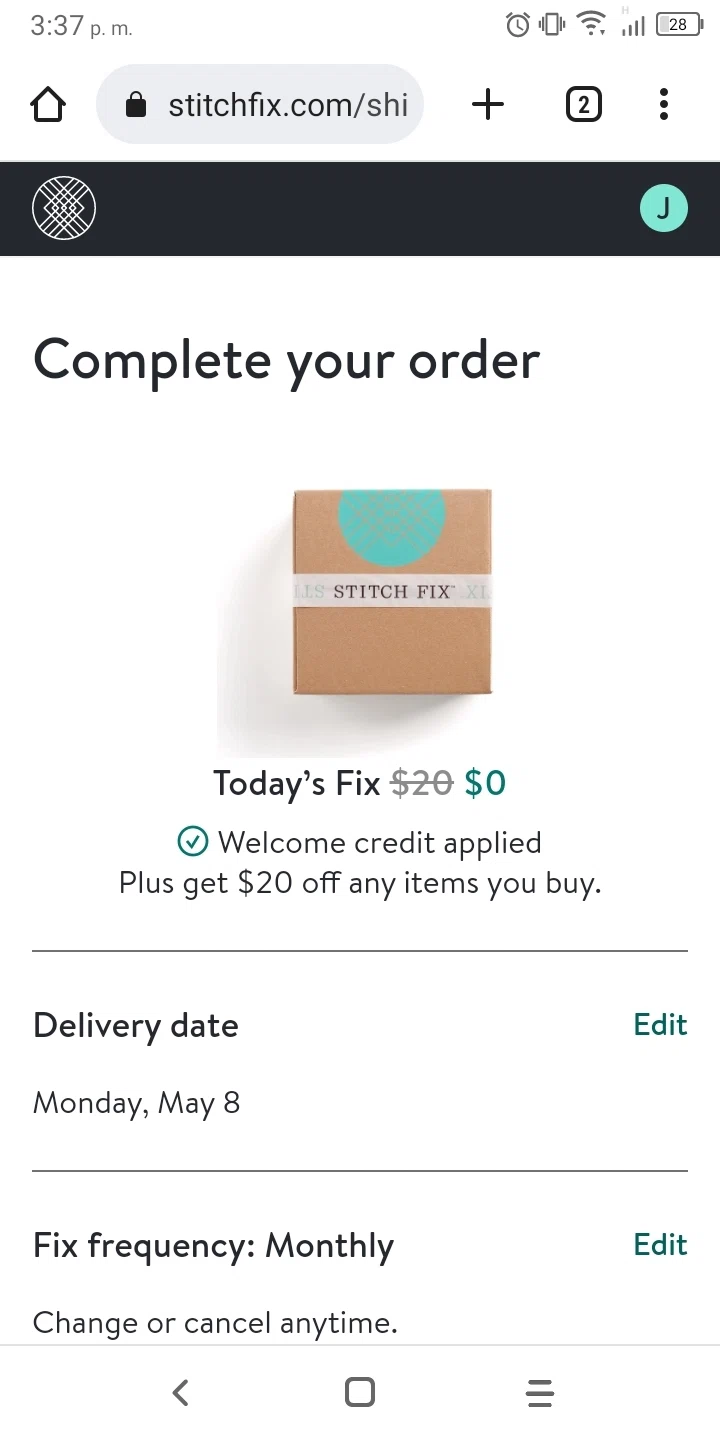Image resolution: width=720 pixels, height=1440 pixels.
Task: Open the recent apps menu
Action: (539, 1392)
